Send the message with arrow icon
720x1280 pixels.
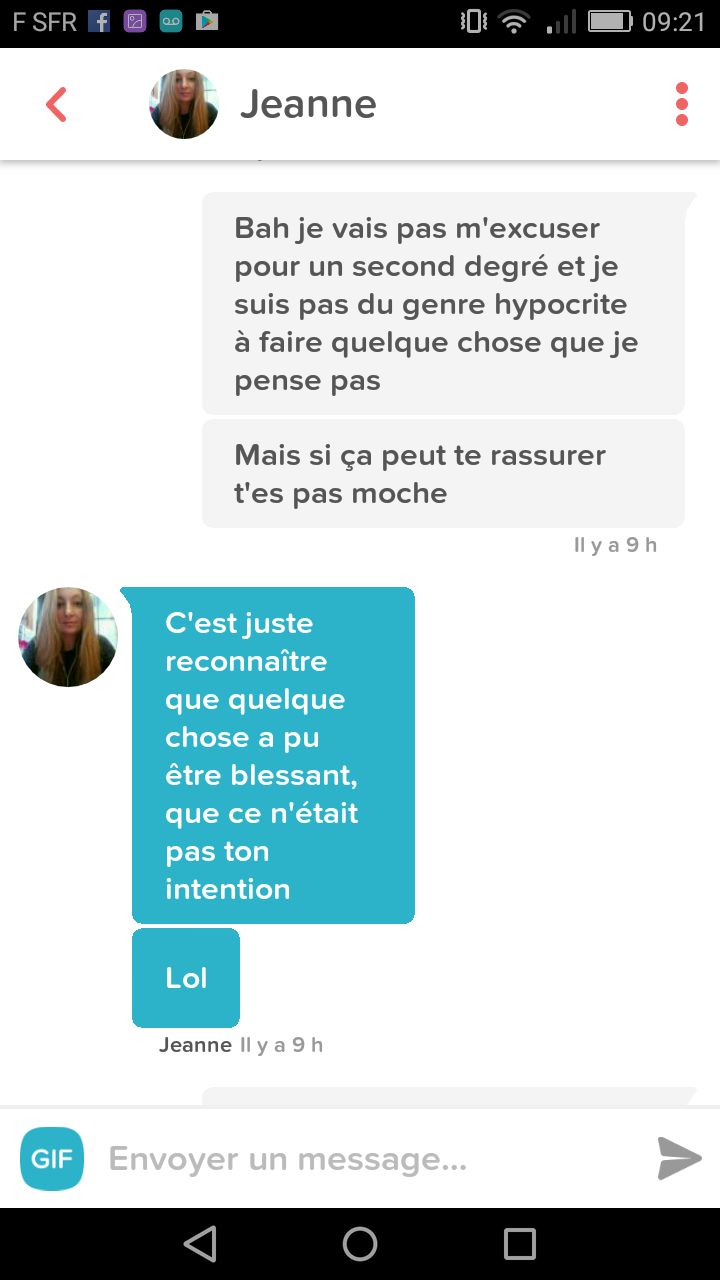click(x=679, y=1159)
